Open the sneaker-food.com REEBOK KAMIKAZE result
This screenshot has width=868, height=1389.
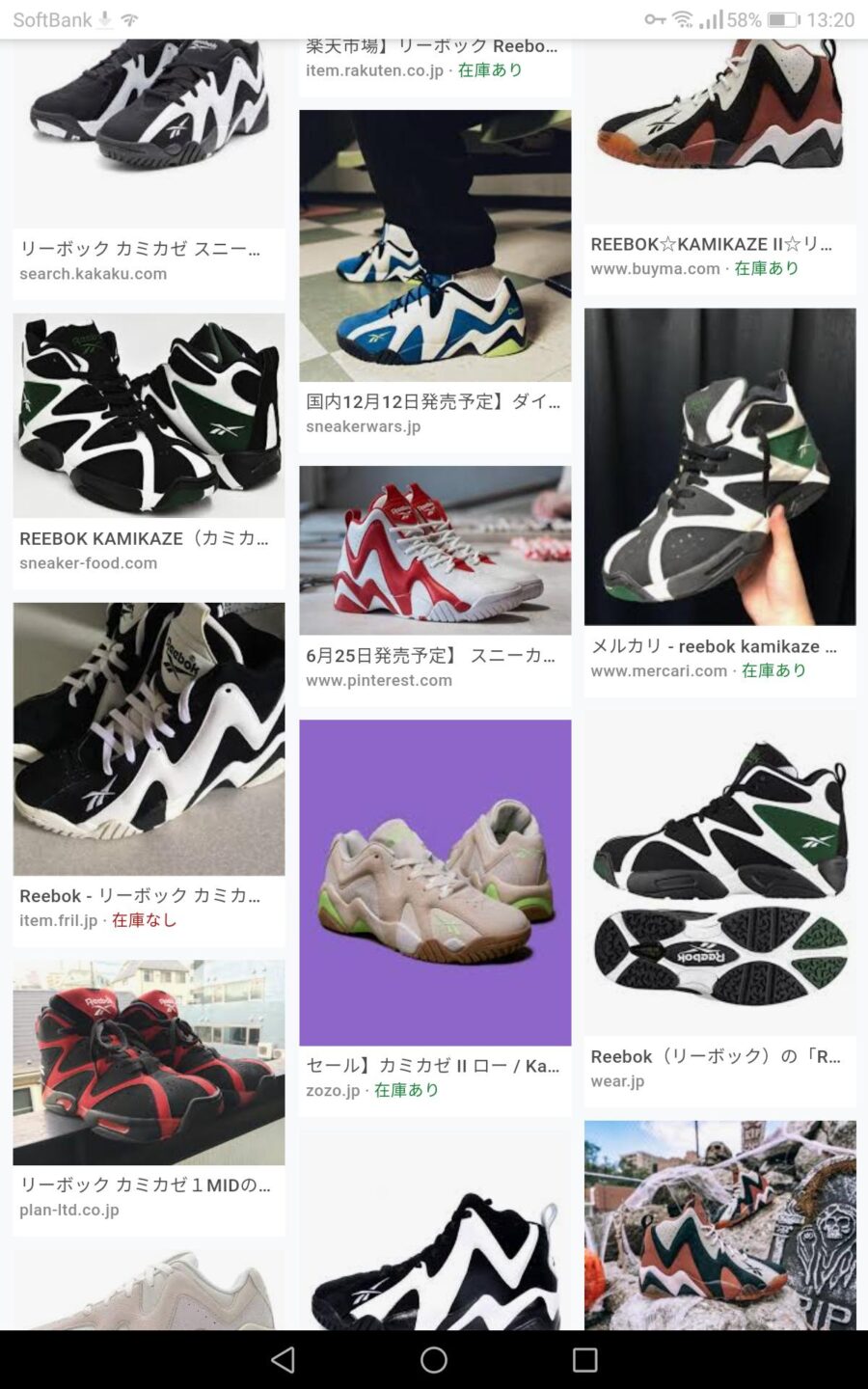pyautogui.click(x=149, y=415)
